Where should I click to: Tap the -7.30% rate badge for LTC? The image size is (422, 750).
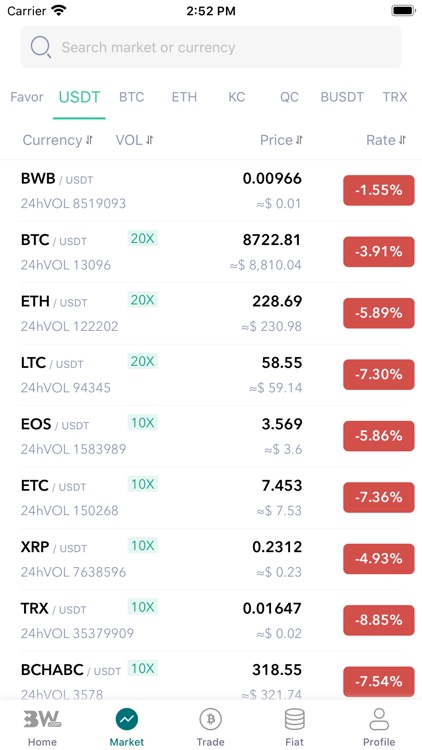click(x=378, y=375)
